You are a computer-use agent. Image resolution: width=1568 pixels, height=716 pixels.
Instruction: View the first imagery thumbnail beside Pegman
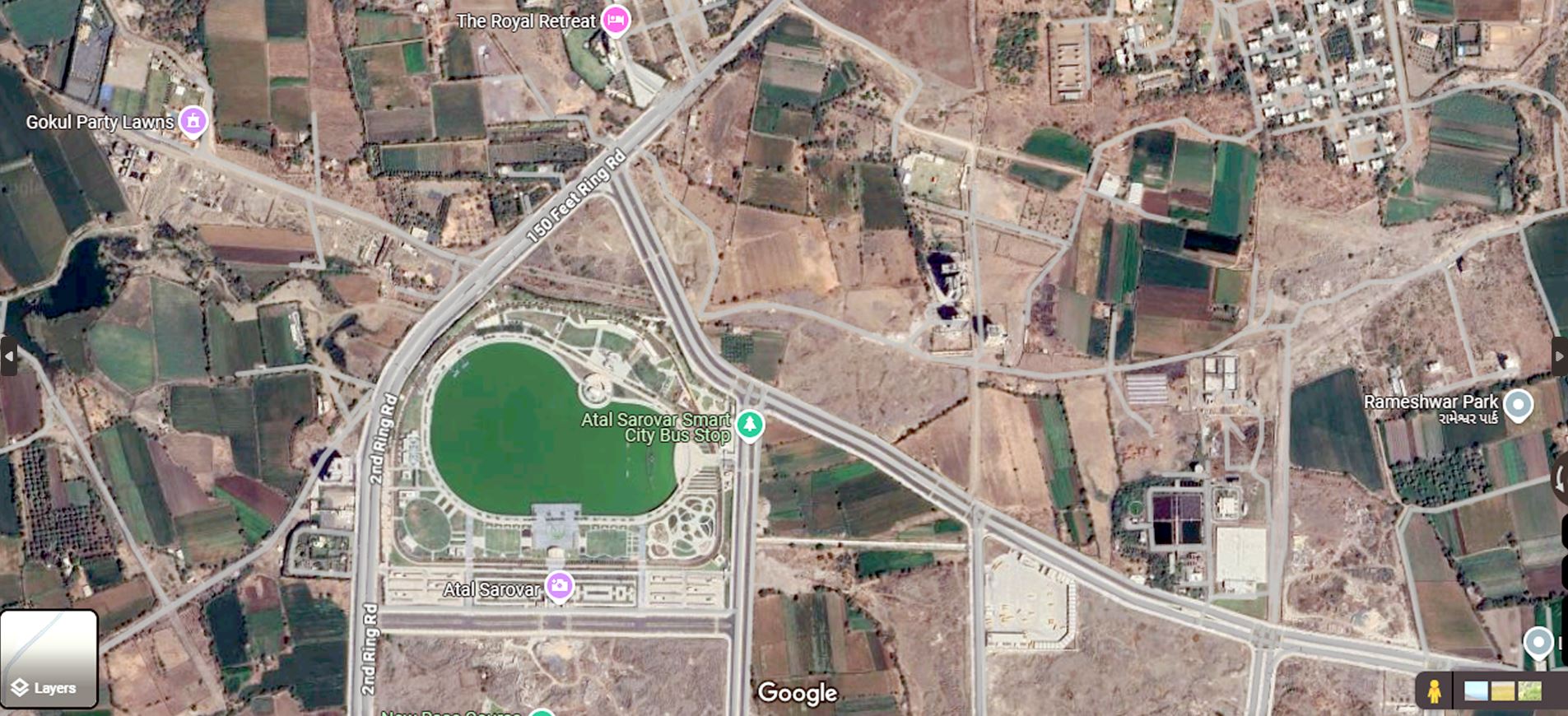(x=1476, y=690)
